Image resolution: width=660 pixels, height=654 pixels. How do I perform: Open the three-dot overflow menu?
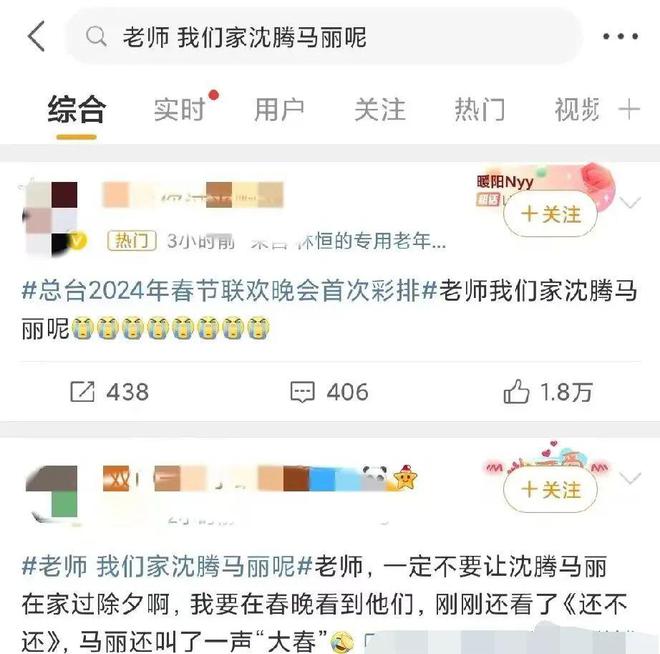click(x=620, y=37)
